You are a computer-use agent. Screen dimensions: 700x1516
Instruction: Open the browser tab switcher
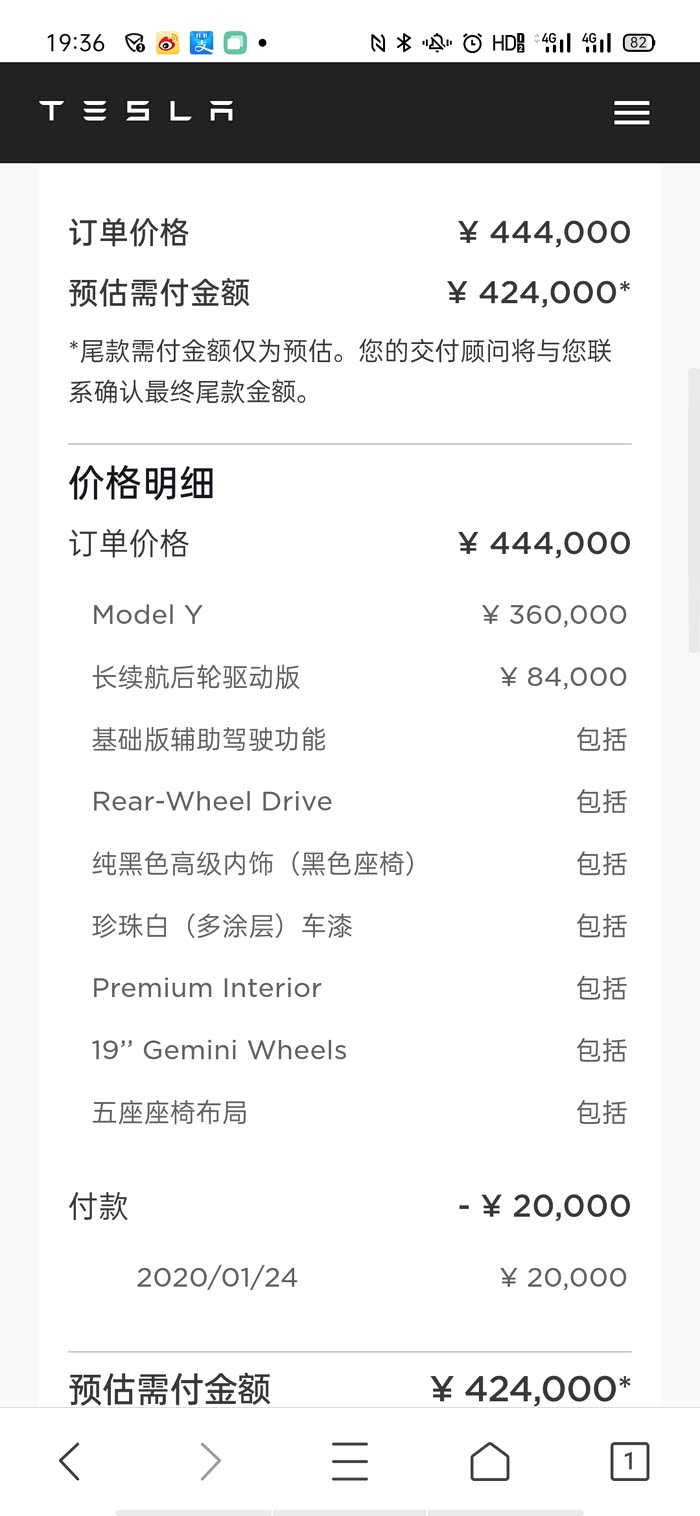(629, 1461)
